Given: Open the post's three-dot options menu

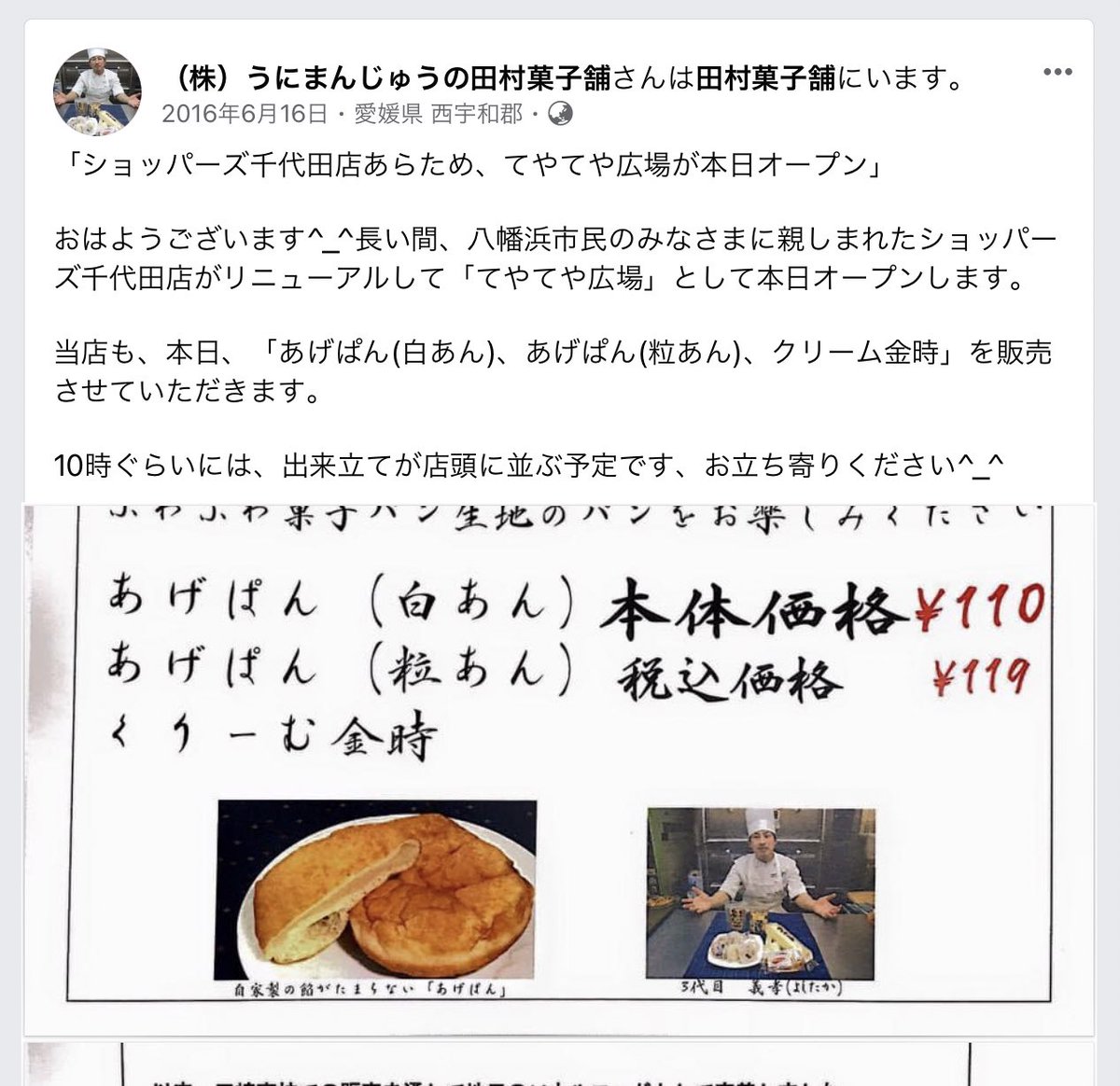Looking at the screenshot, I should click(1057, 72).
